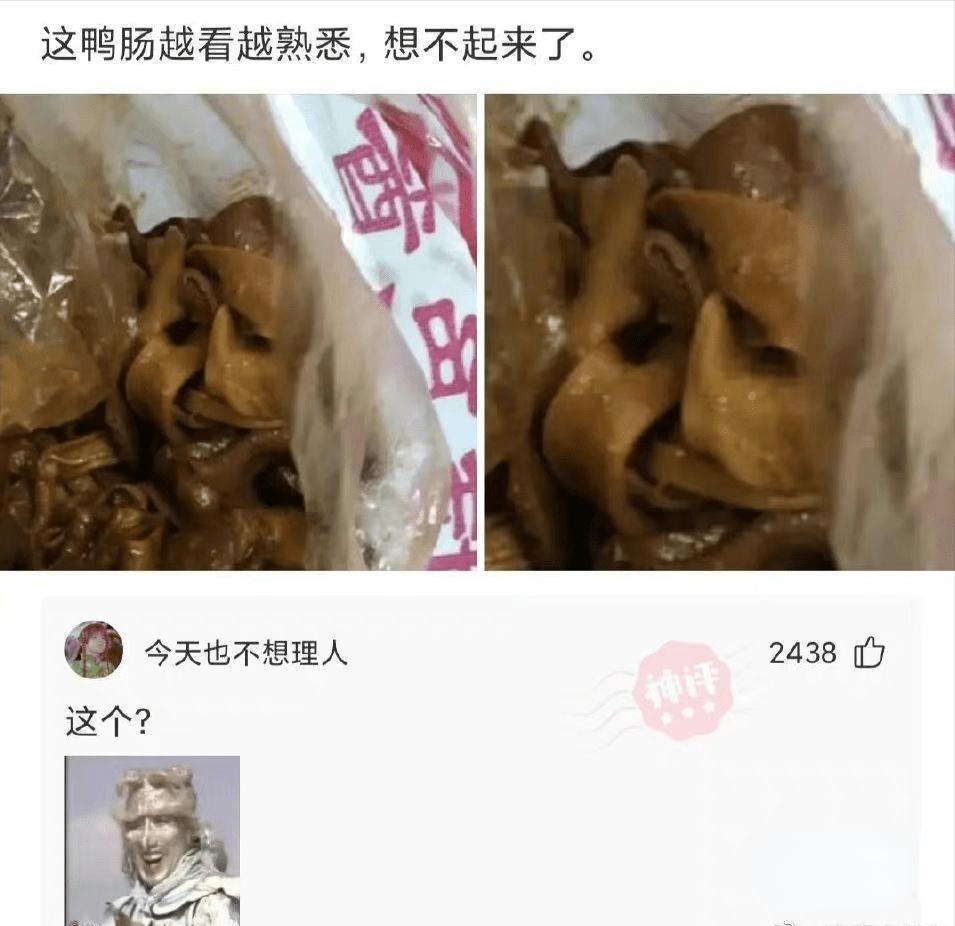Screen dimensions: 955x926
Task: Like the comment by 今天也不想理人
Action: (869, 654)
